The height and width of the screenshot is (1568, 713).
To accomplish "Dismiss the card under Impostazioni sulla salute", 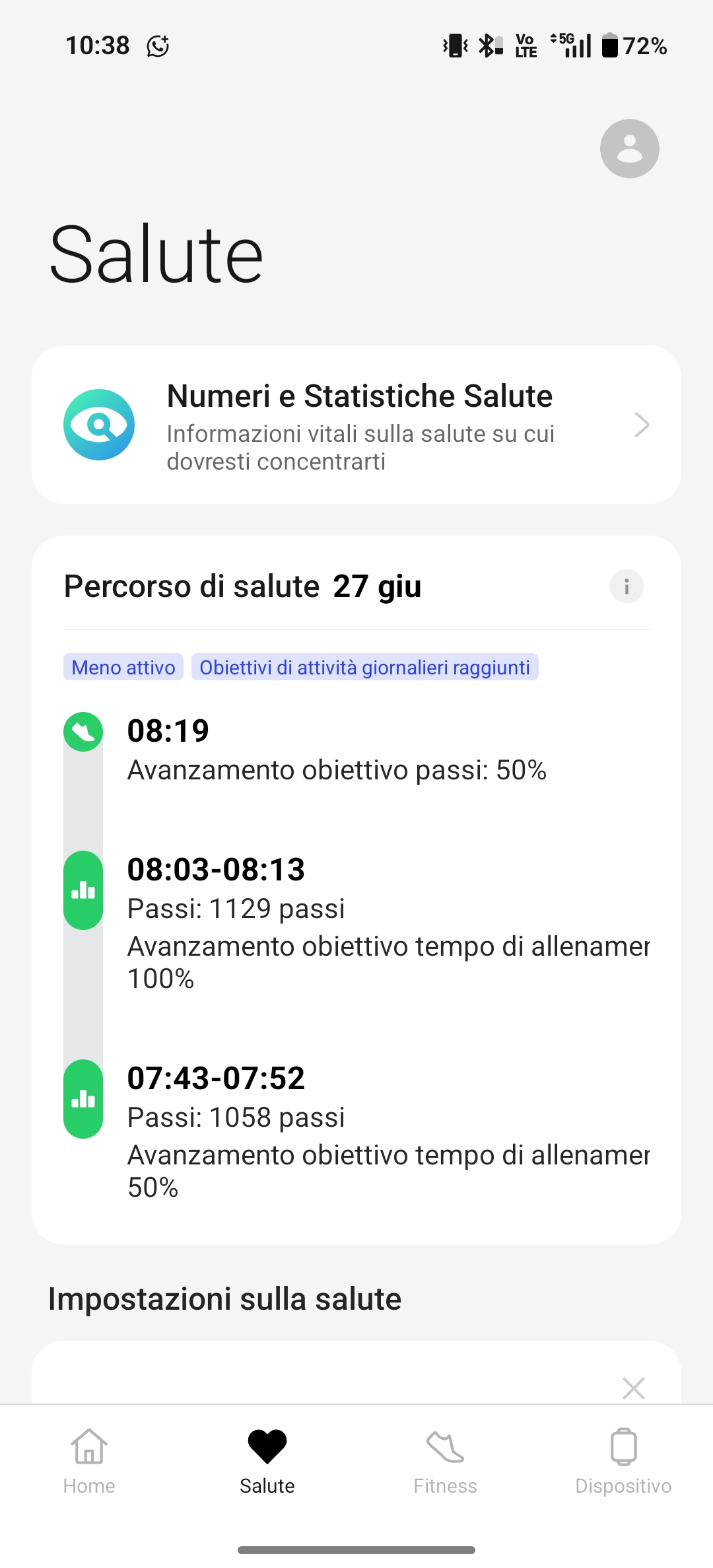I will pos(634,1388).
